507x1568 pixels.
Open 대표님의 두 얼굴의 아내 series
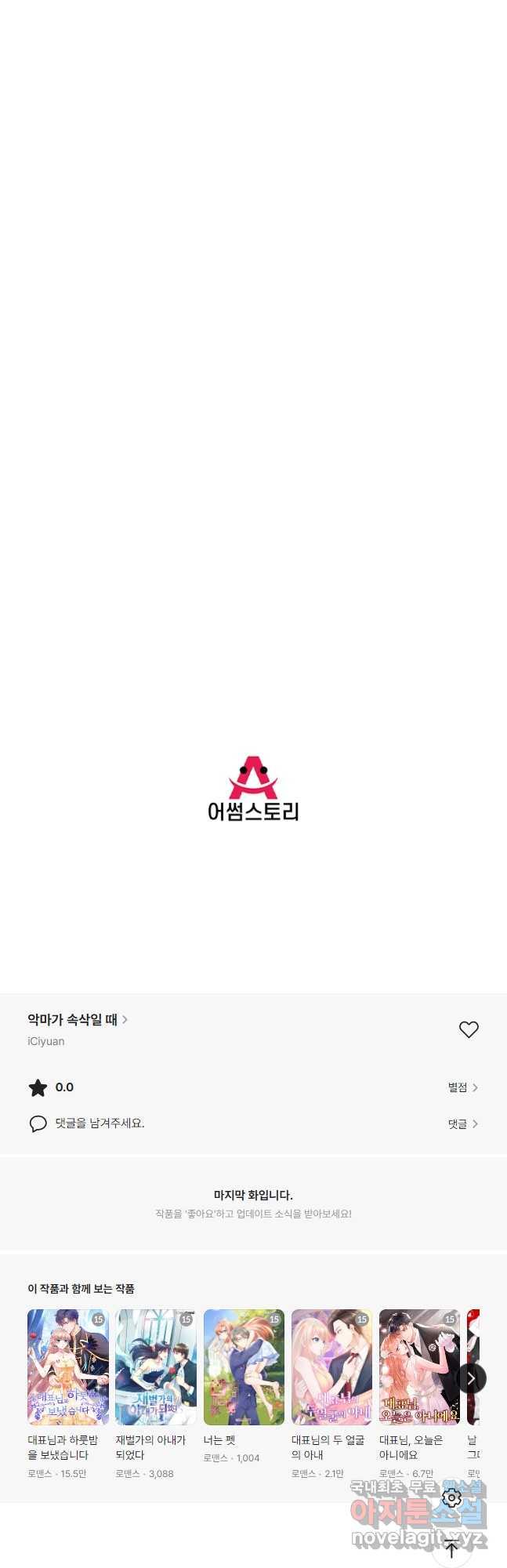[331, 1367]
